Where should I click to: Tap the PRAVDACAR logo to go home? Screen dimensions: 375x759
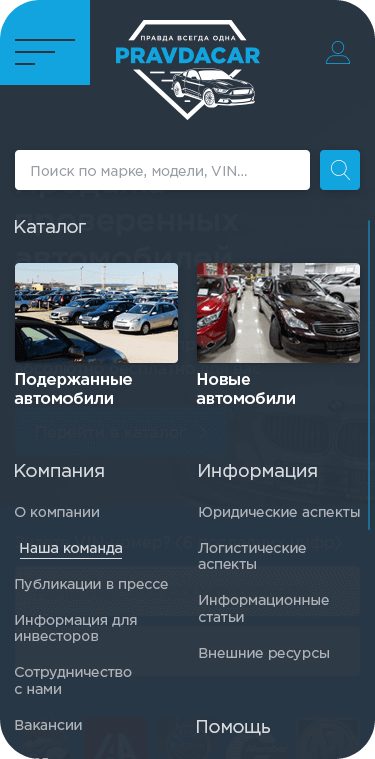188,69
